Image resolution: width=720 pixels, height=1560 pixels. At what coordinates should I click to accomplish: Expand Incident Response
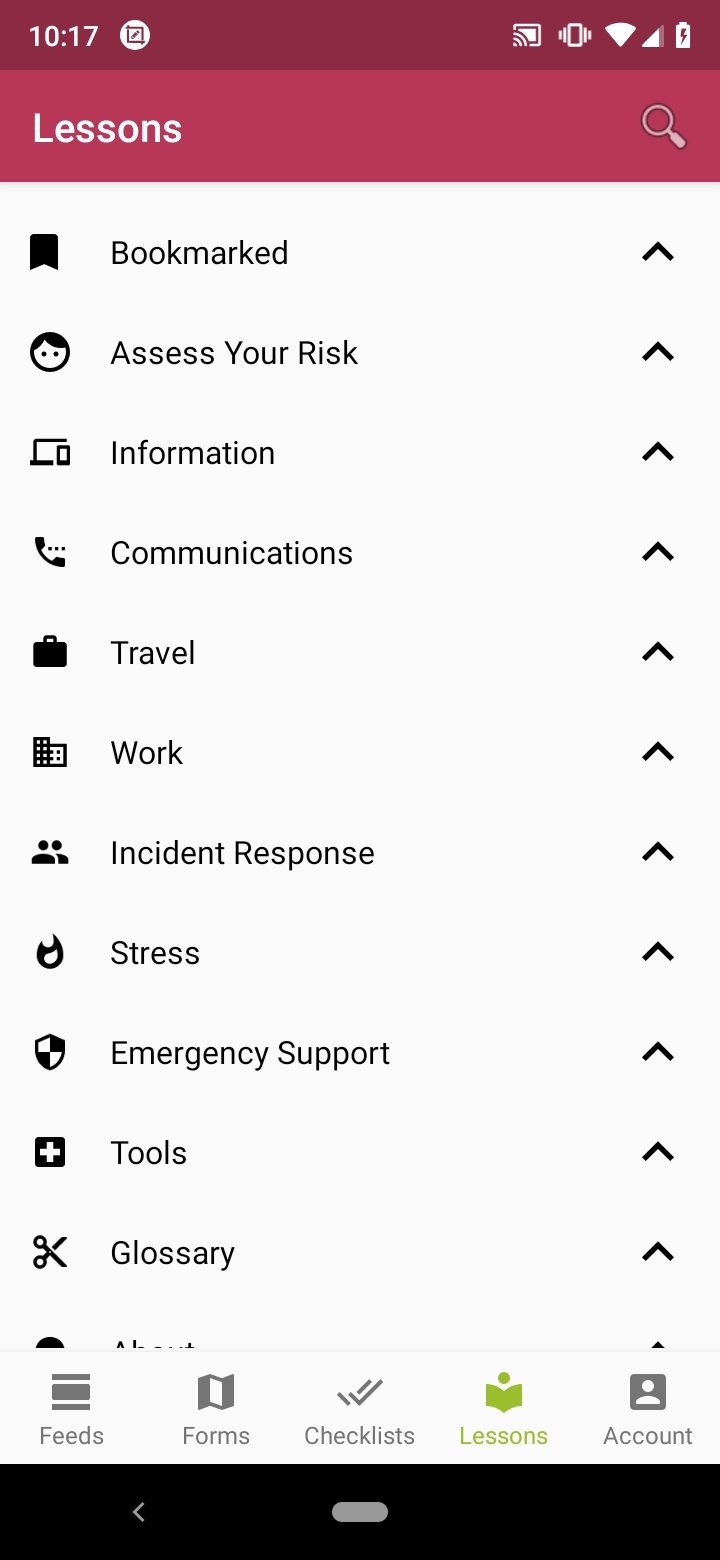[x=360, y=853]
